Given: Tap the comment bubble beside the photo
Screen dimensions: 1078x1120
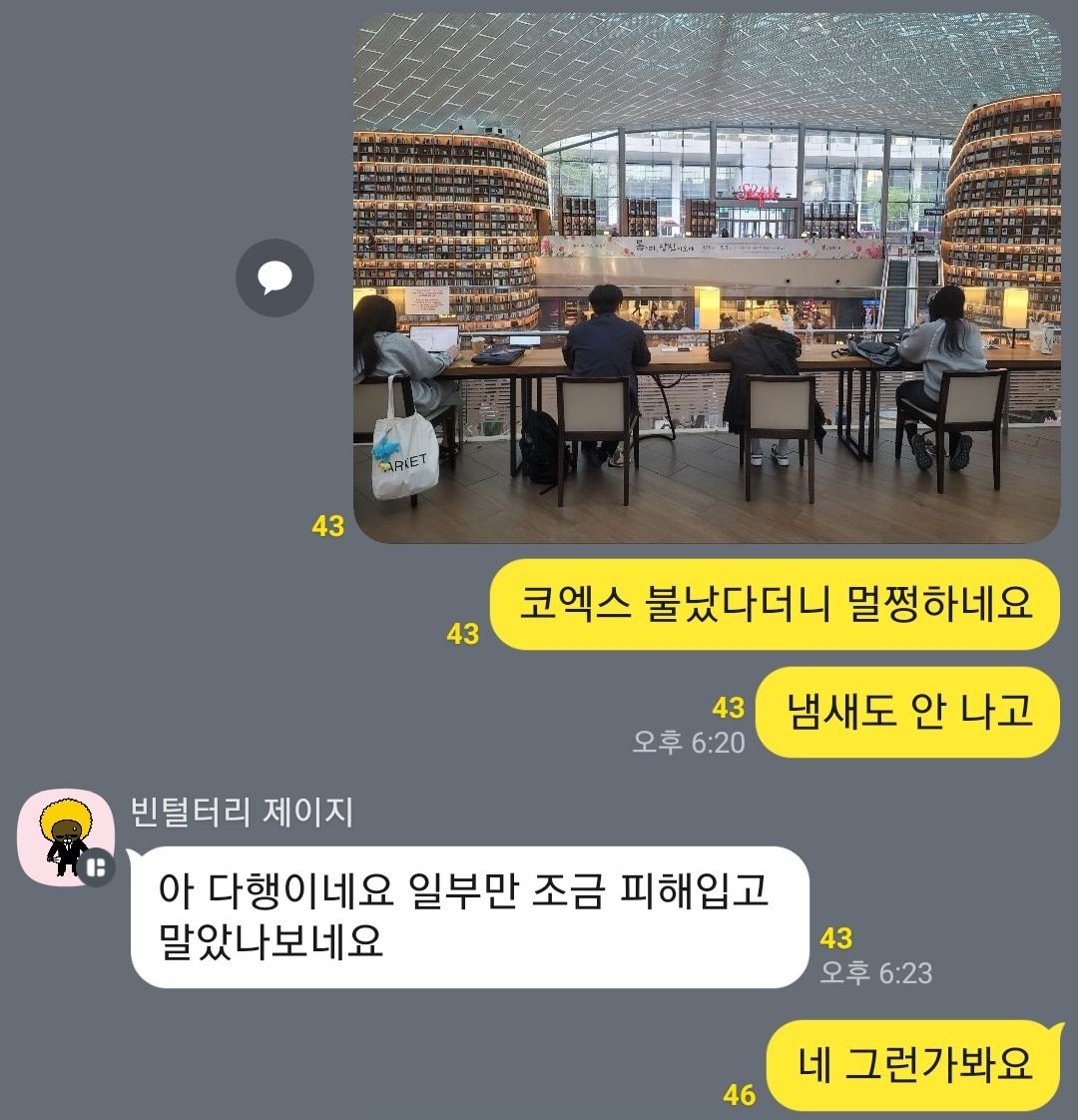Looking at the screenshot, I should 275,278.
